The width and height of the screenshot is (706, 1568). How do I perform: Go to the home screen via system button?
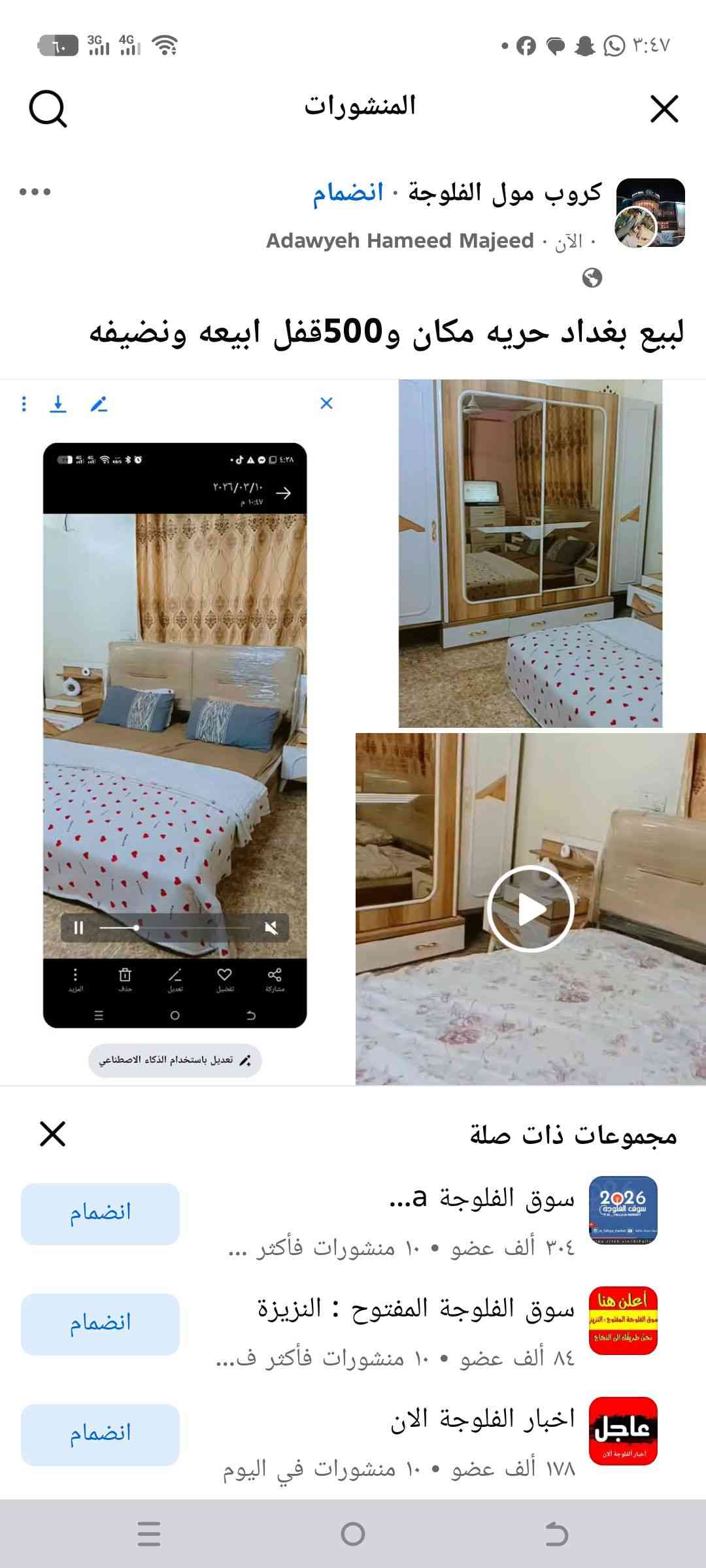click(353, 1533)
